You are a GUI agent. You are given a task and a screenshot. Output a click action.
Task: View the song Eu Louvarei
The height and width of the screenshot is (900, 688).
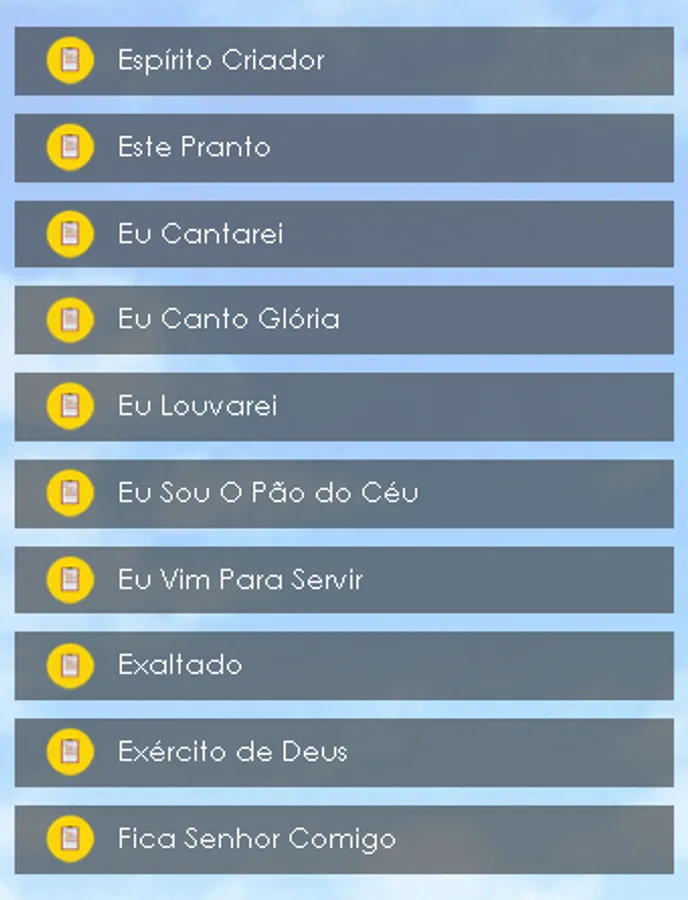point(343,406)
